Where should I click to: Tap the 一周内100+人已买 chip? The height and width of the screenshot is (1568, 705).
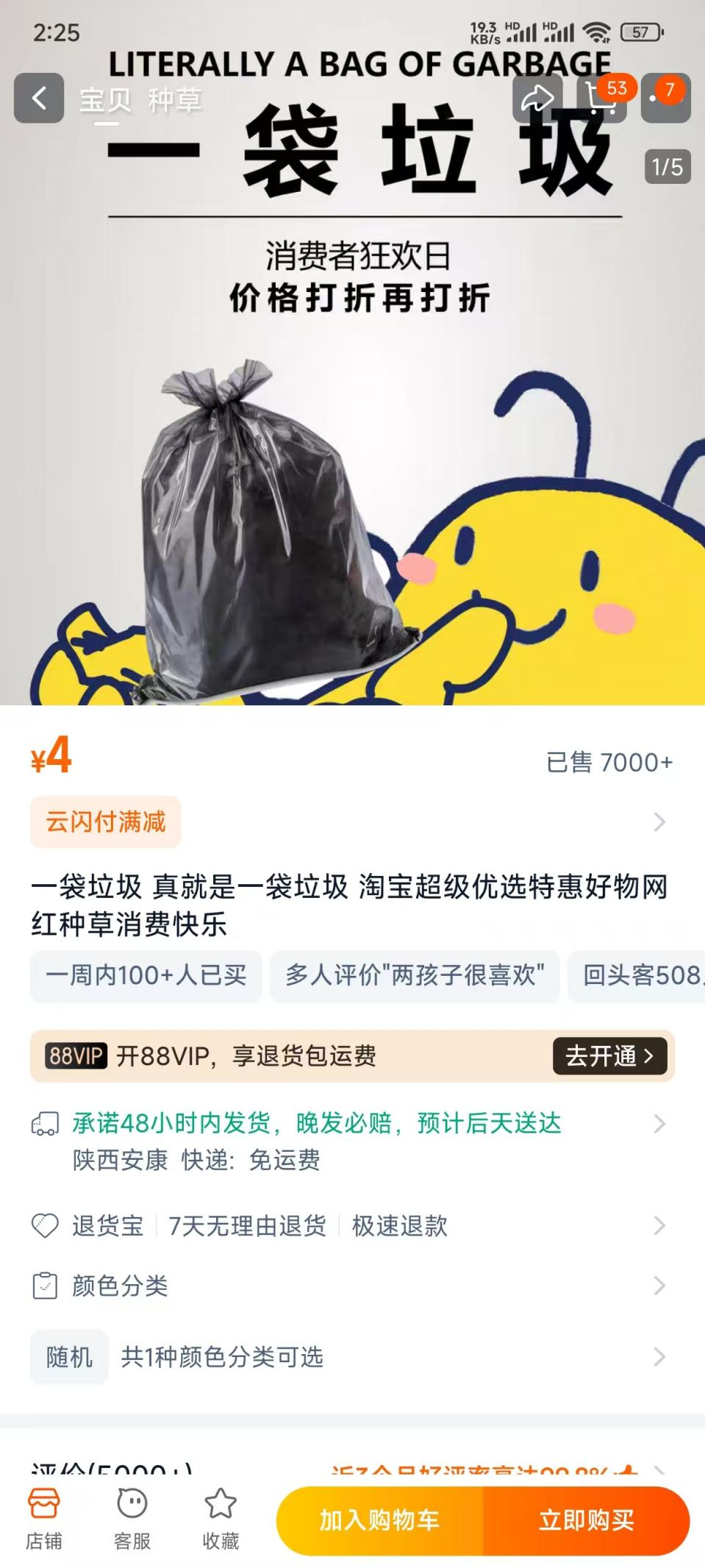(x=146, y=975)
